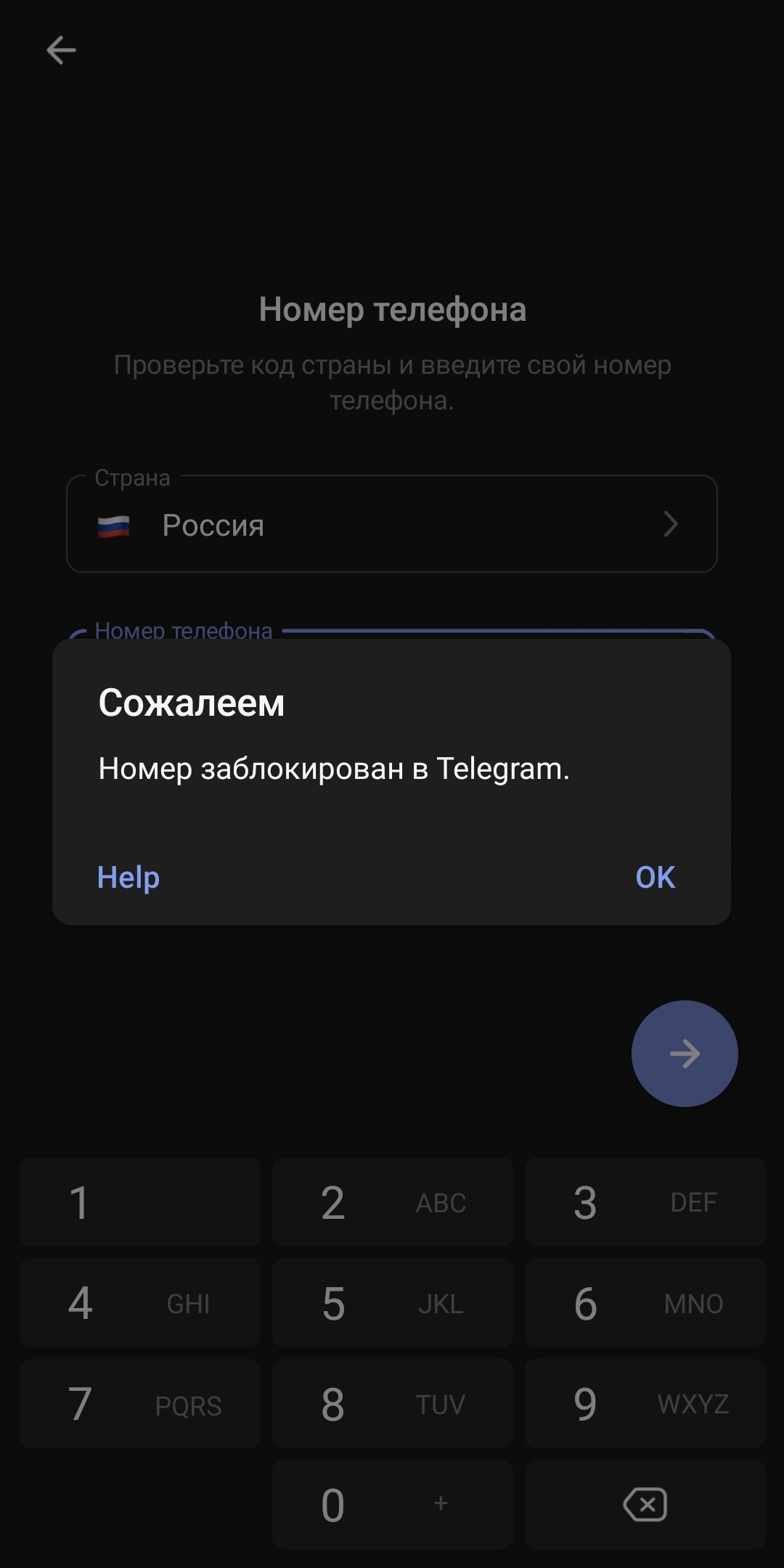Tap the 9 WXYZ key
The height and width of the screenshot is (1568, 784).
tap(645, 1404)
